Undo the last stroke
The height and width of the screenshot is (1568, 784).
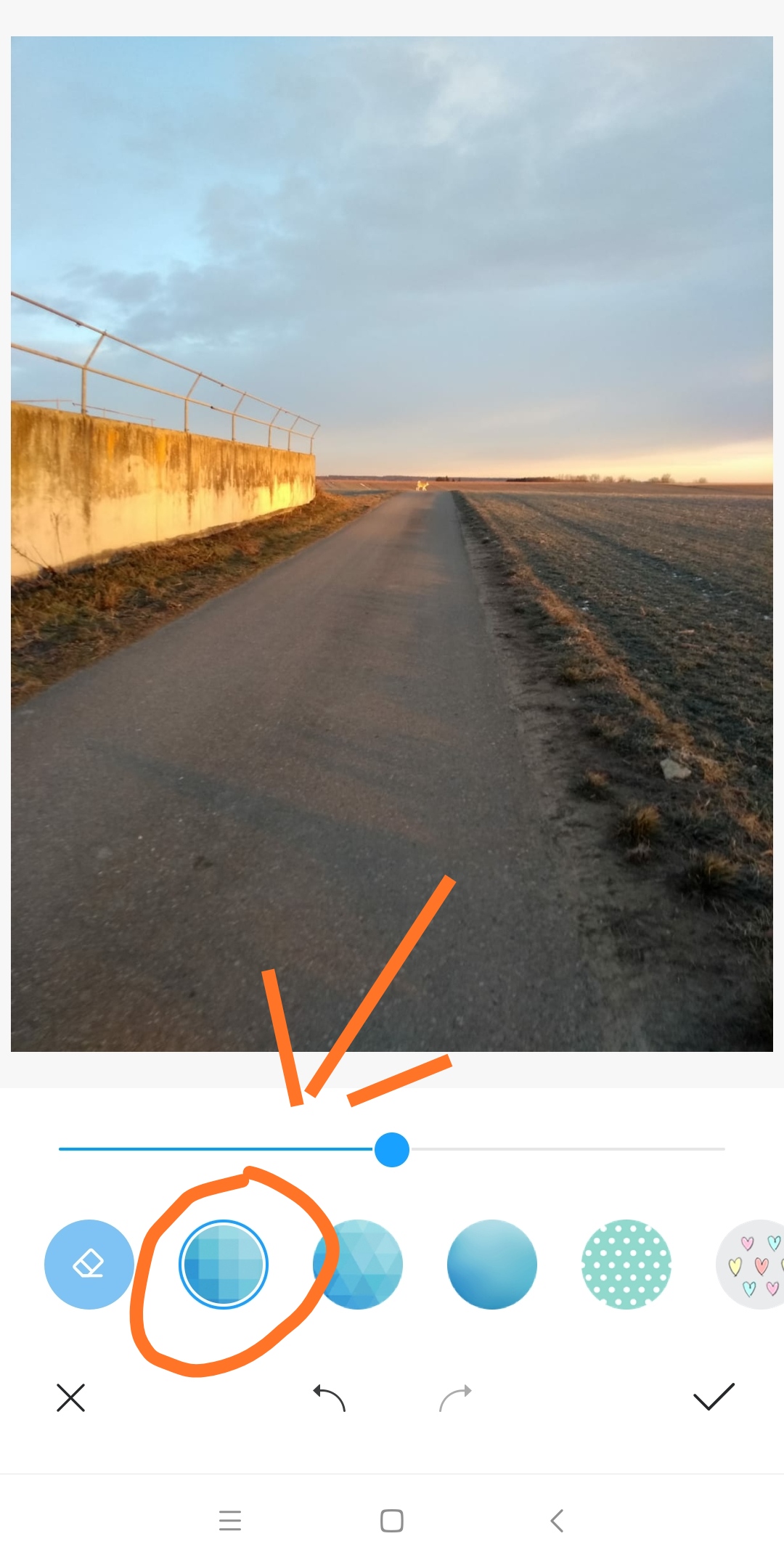click(x=330, y=1397)
